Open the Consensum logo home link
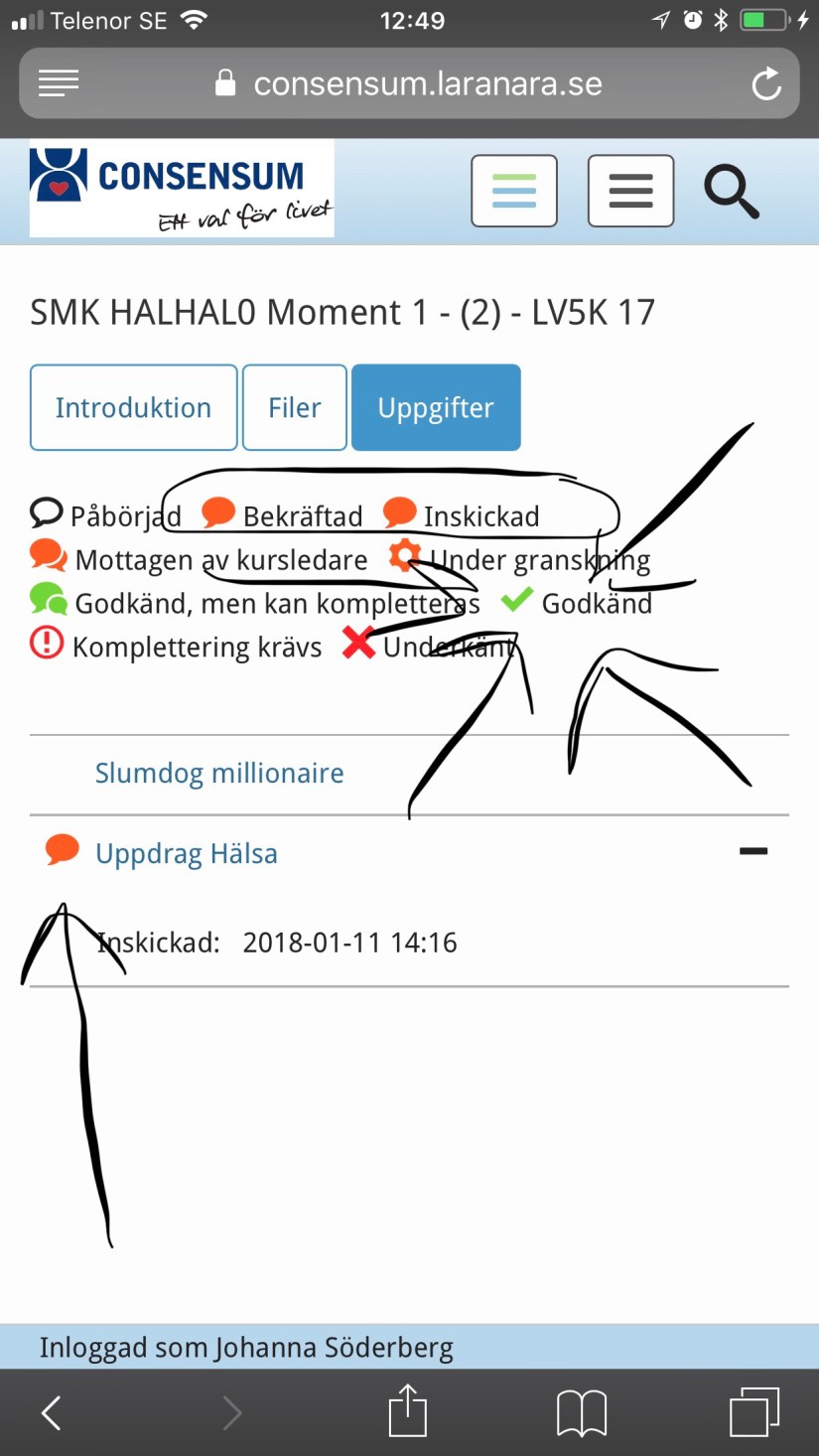The image size is (819, 1456). click(182, 189)
